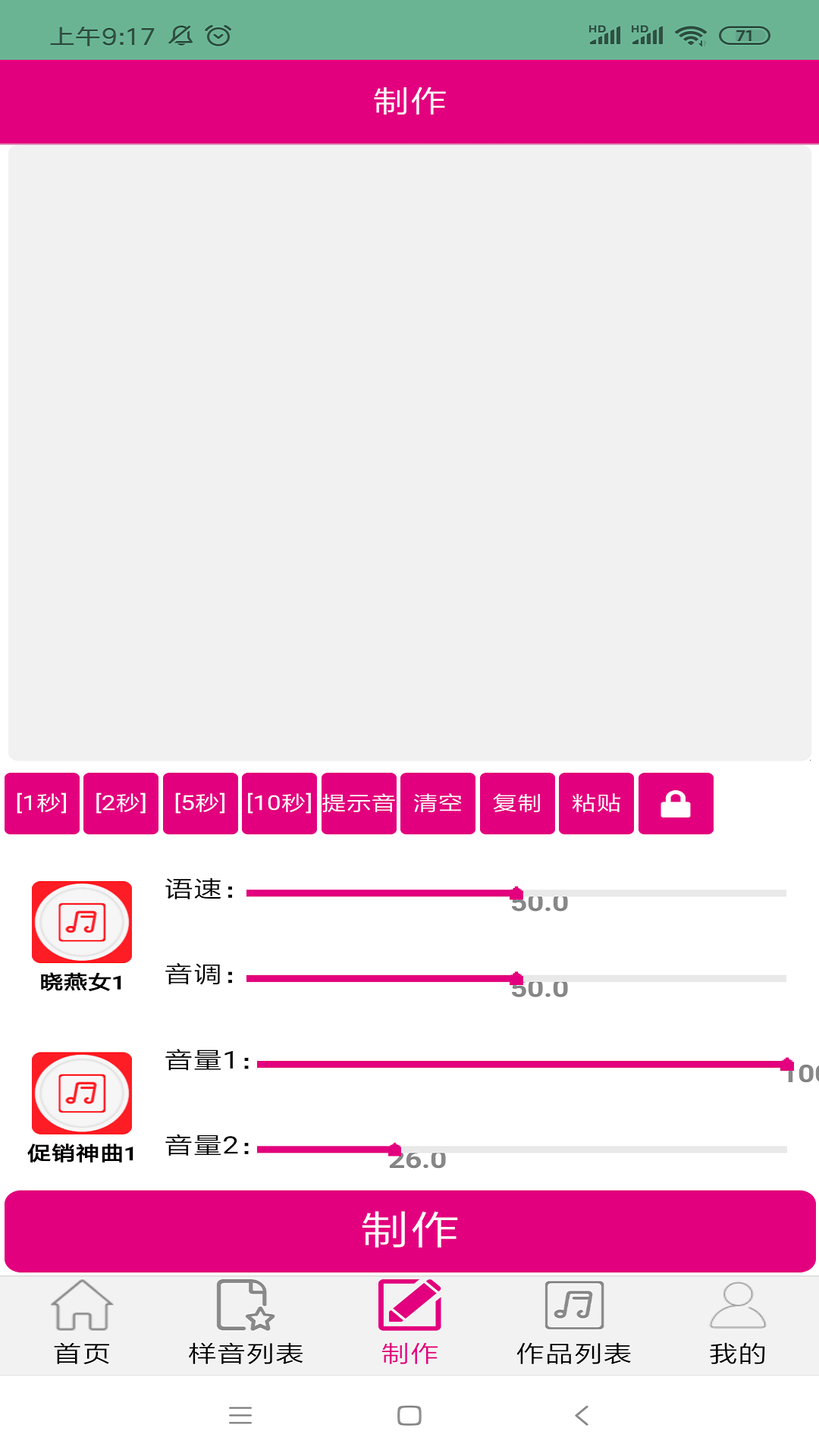Insert a [1秒] pause
819x1456 pixels.
tap(42, 803)
